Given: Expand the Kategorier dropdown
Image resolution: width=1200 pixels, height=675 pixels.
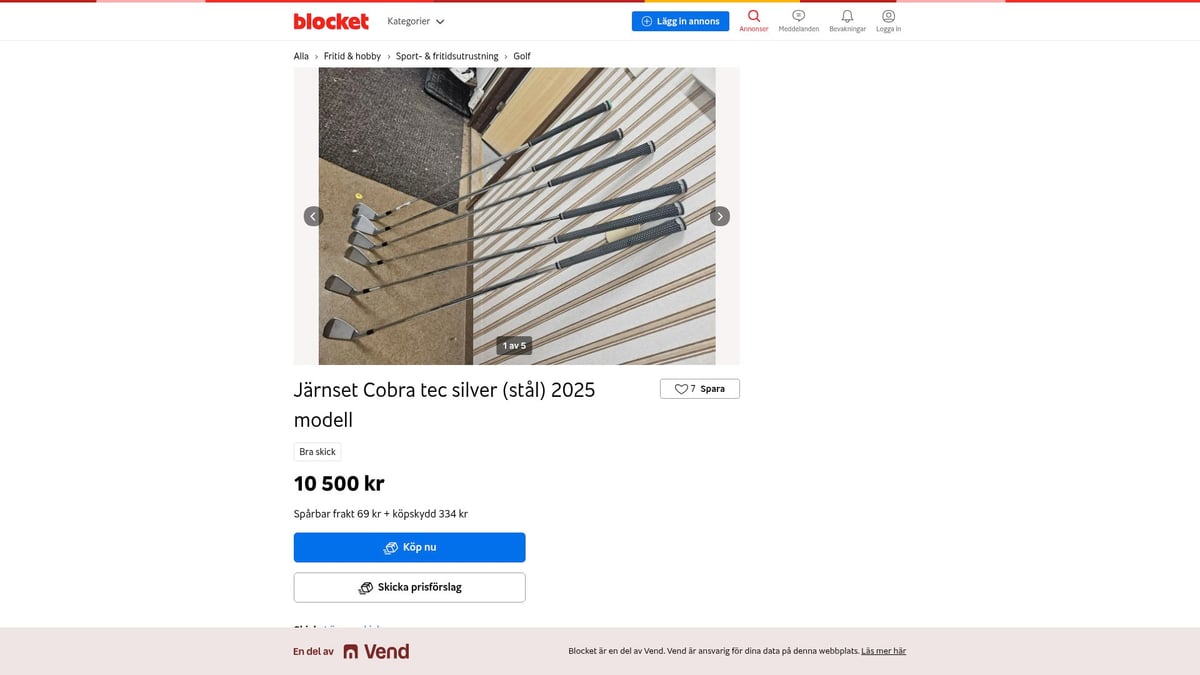Looking at the screenshot, I should [x=416, y=21].
